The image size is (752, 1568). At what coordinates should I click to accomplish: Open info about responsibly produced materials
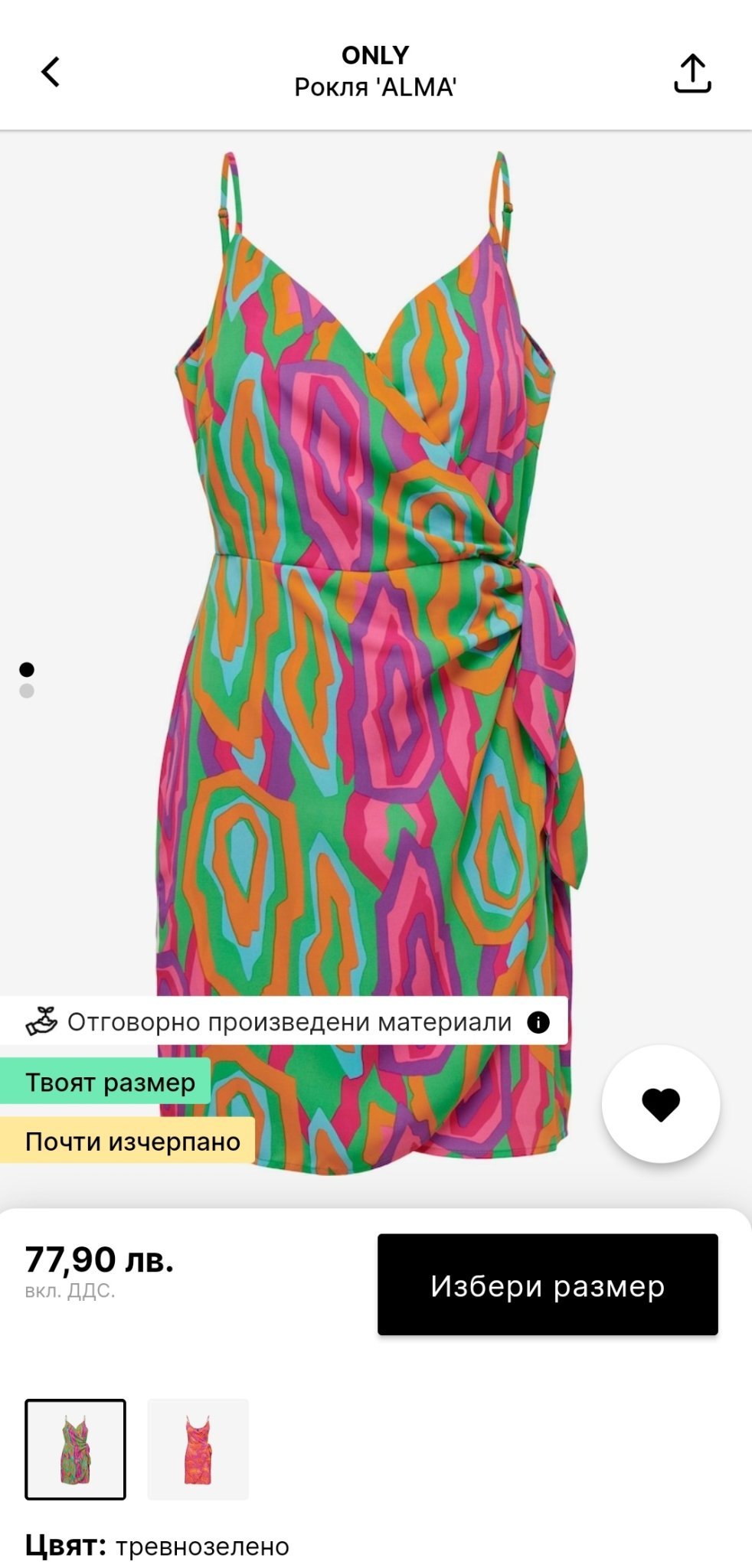click(538, 1022)
